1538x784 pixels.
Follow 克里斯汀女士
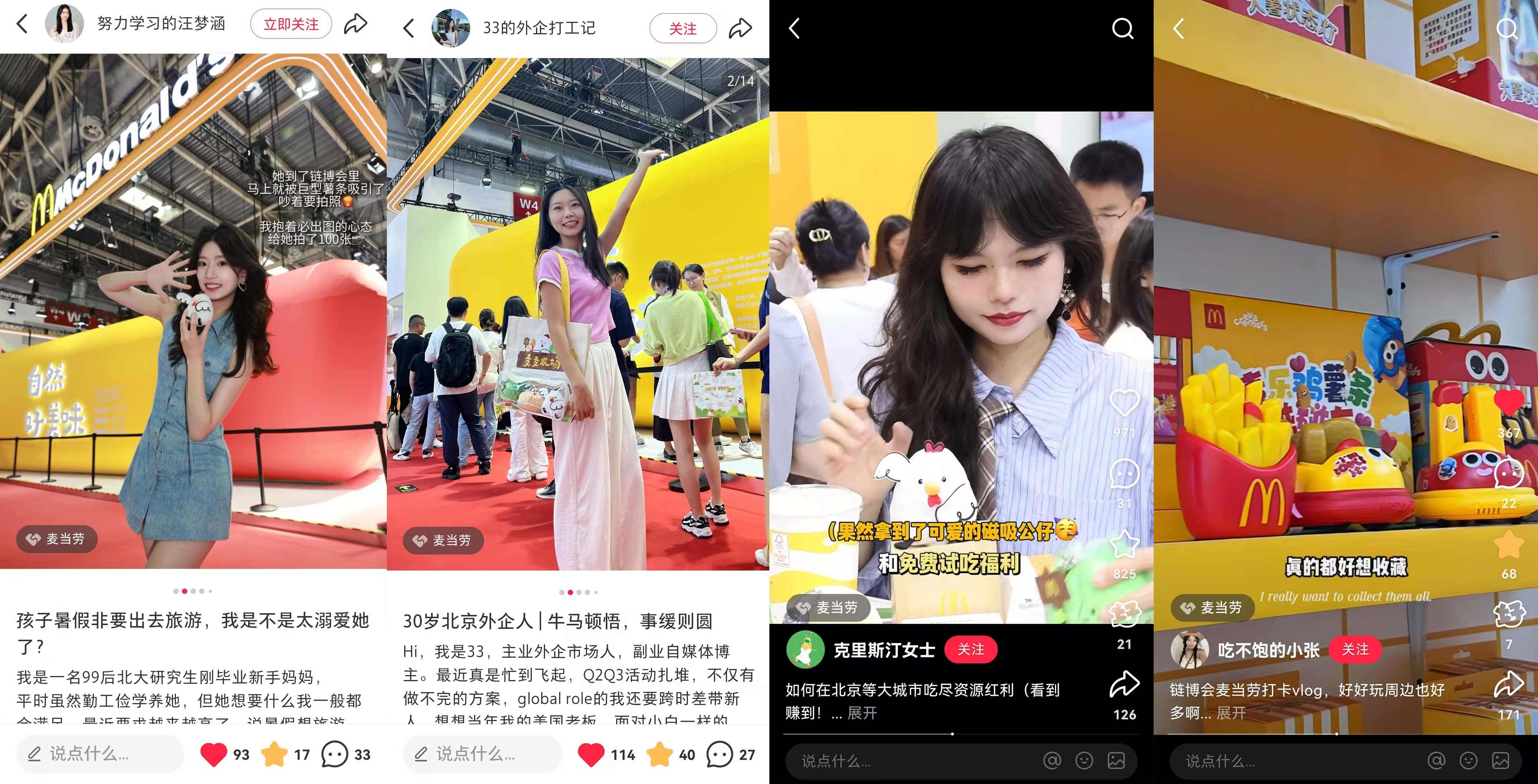tap(970, 649)
